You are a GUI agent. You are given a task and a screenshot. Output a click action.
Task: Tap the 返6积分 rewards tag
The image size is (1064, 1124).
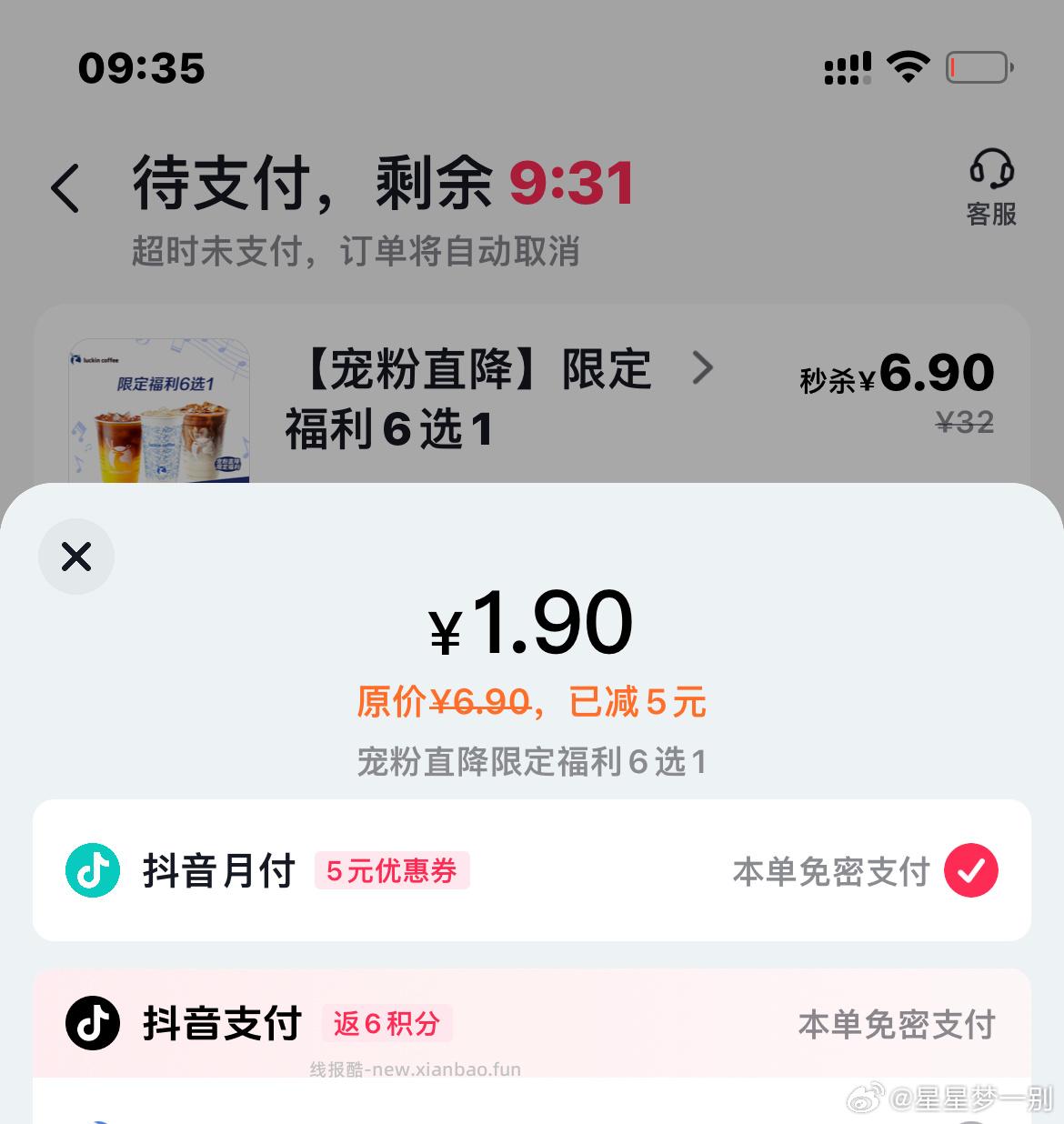coord(386,1025)
